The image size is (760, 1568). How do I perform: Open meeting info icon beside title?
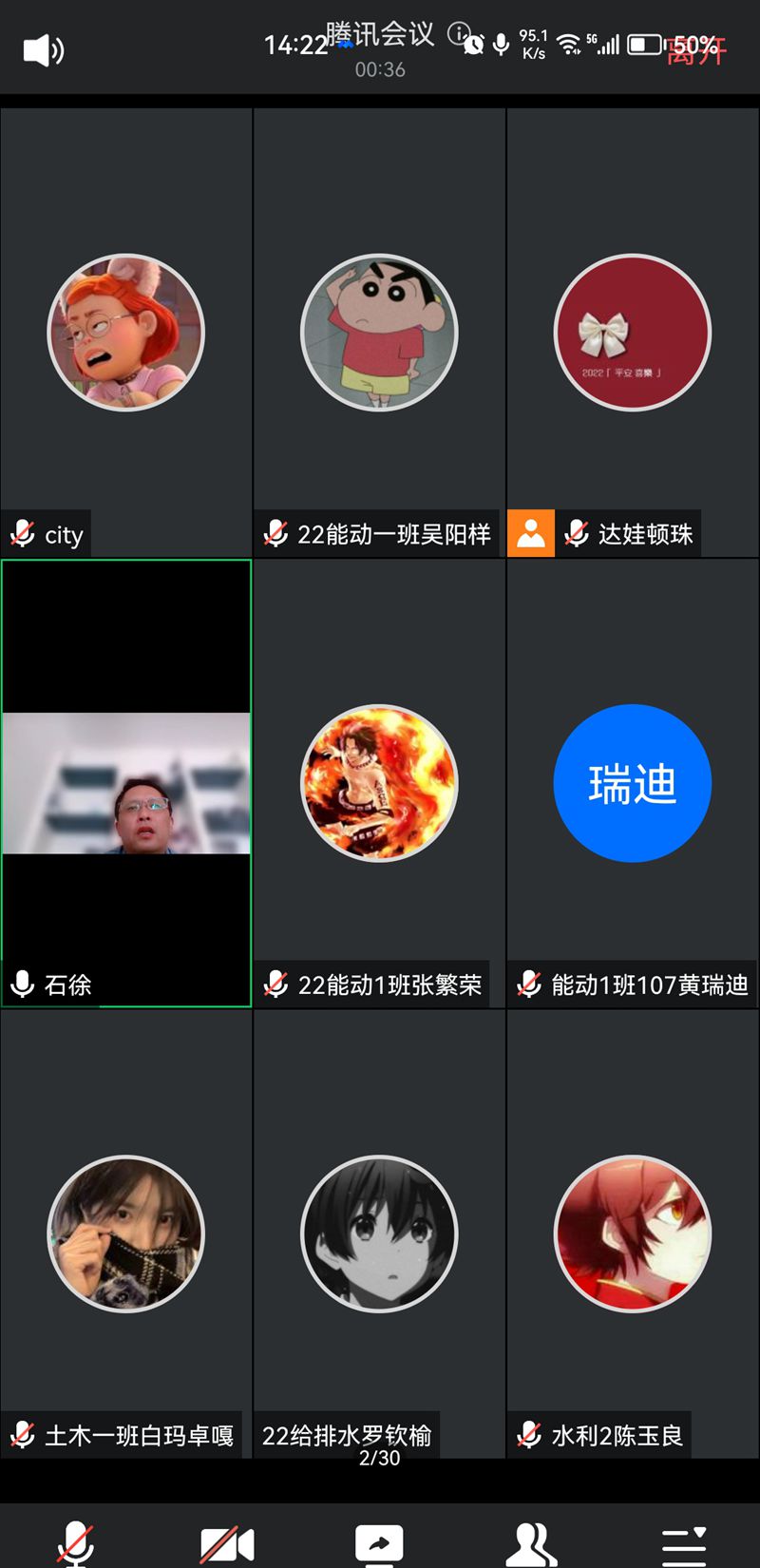(x=458, y=34)
